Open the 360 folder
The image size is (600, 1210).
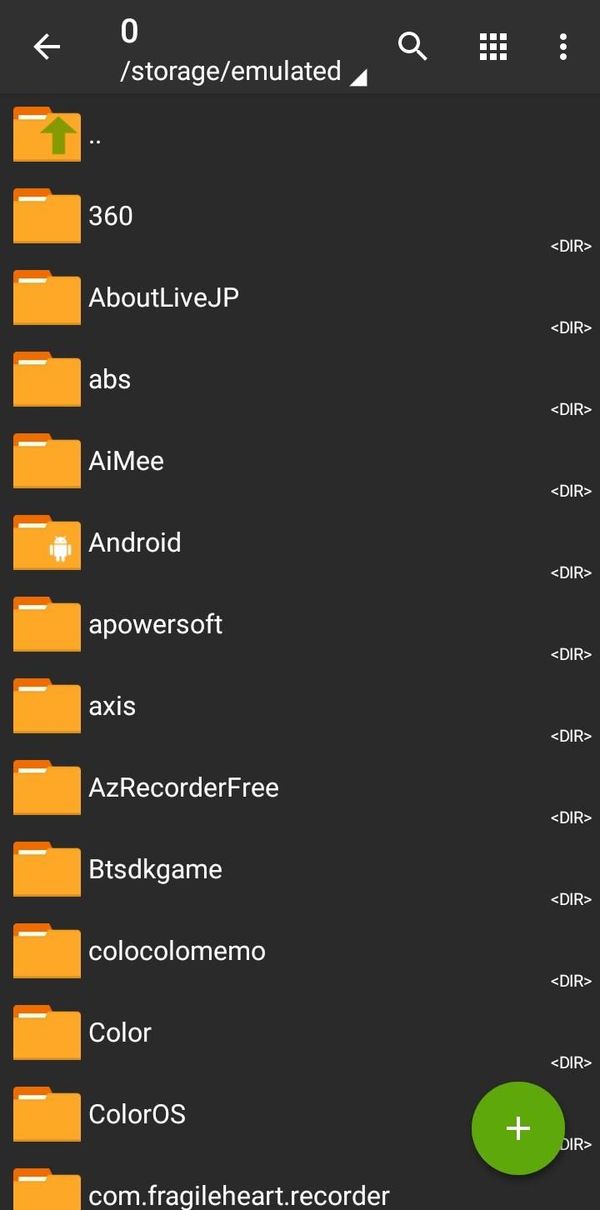[300, 217]
